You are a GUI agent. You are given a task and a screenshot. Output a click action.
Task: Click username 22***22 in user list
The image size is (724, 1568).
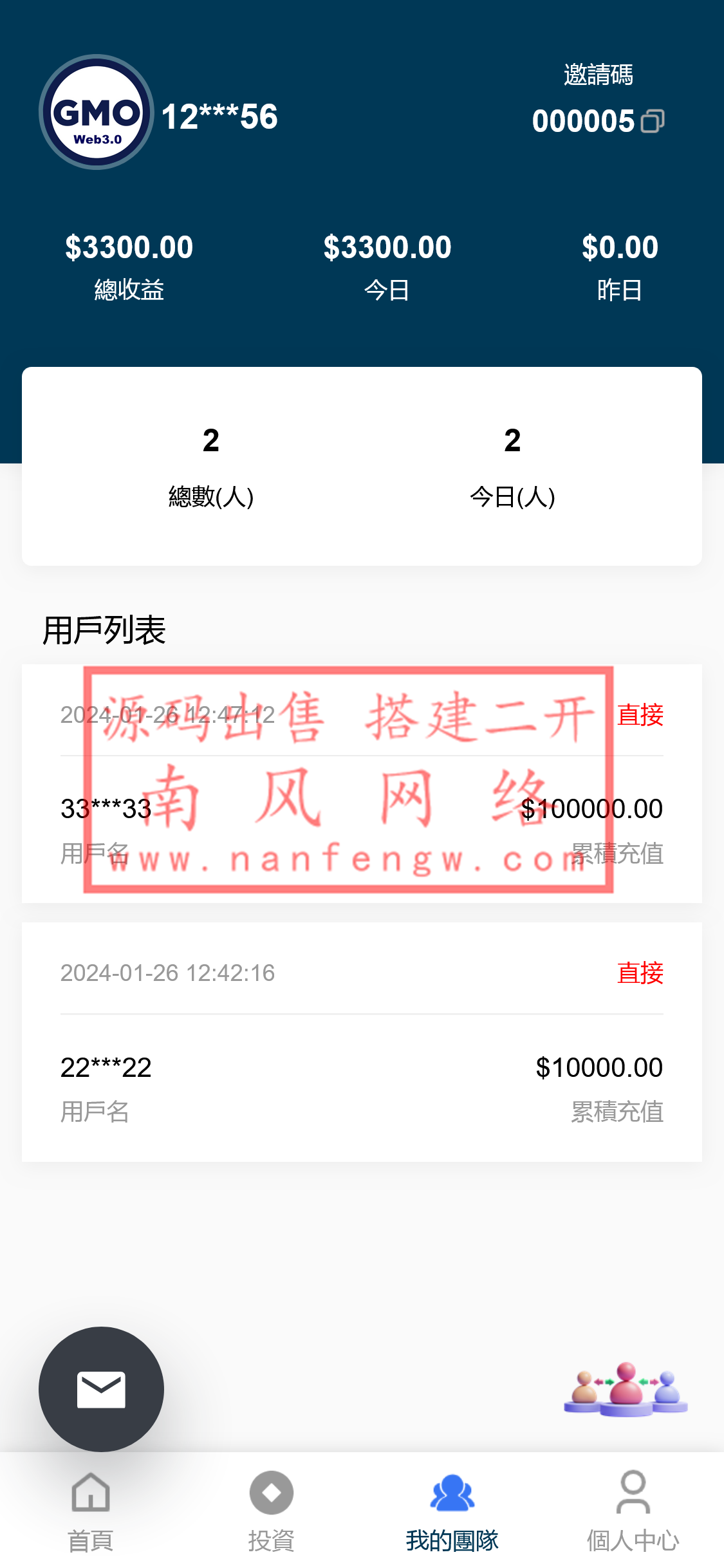click(x=105, y=1067)
